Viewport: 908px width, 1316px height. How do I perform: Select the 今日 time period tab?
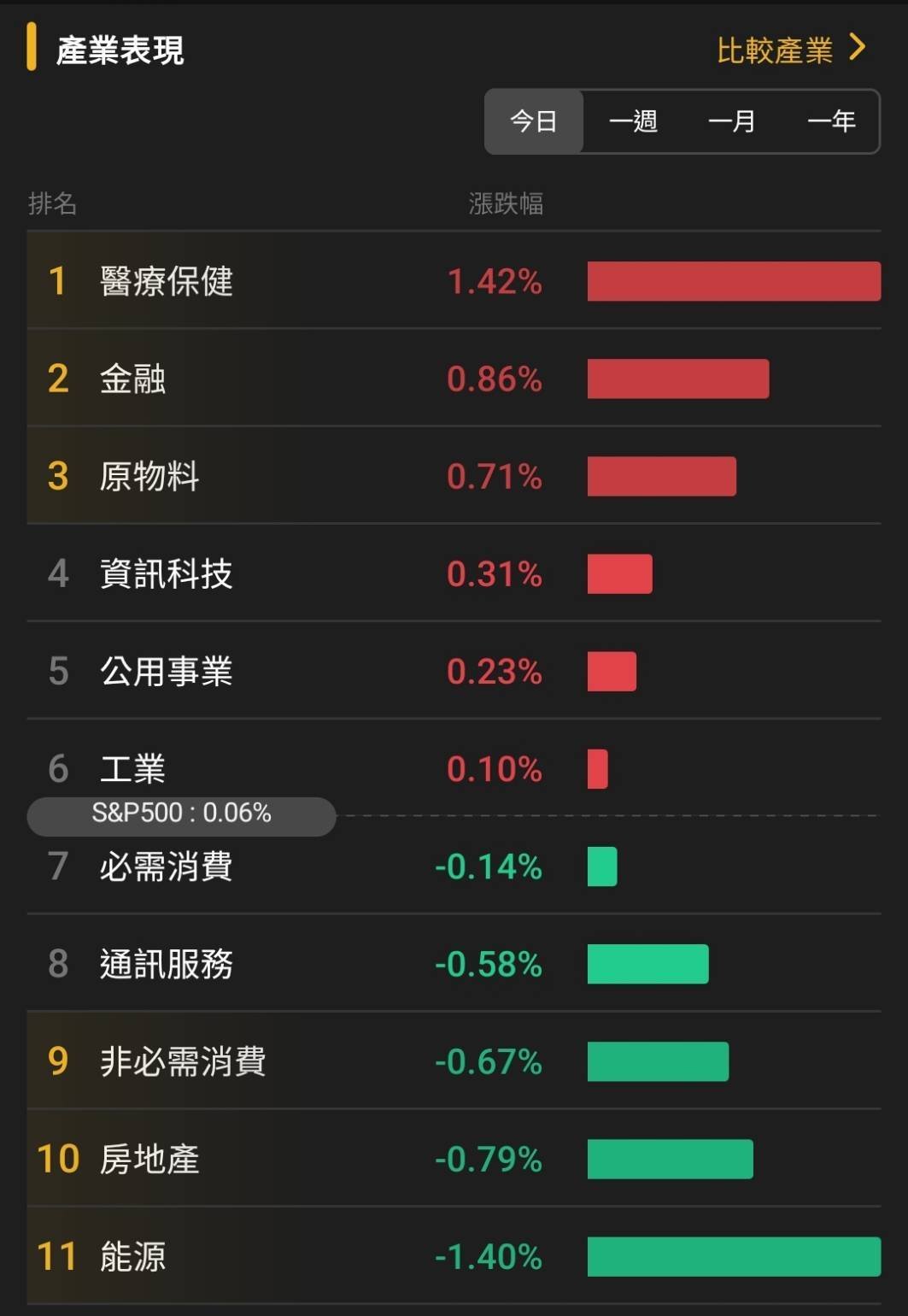[x=533, y=121]
